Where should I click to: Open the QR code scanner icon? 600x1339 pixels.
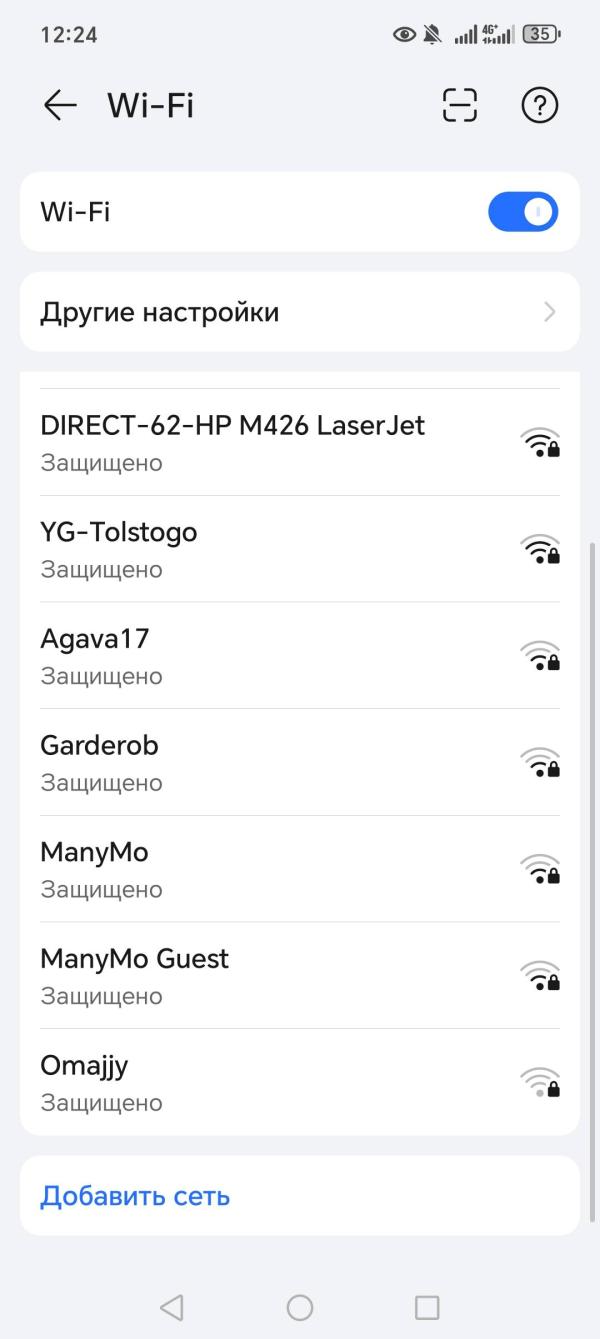point(460,105)
